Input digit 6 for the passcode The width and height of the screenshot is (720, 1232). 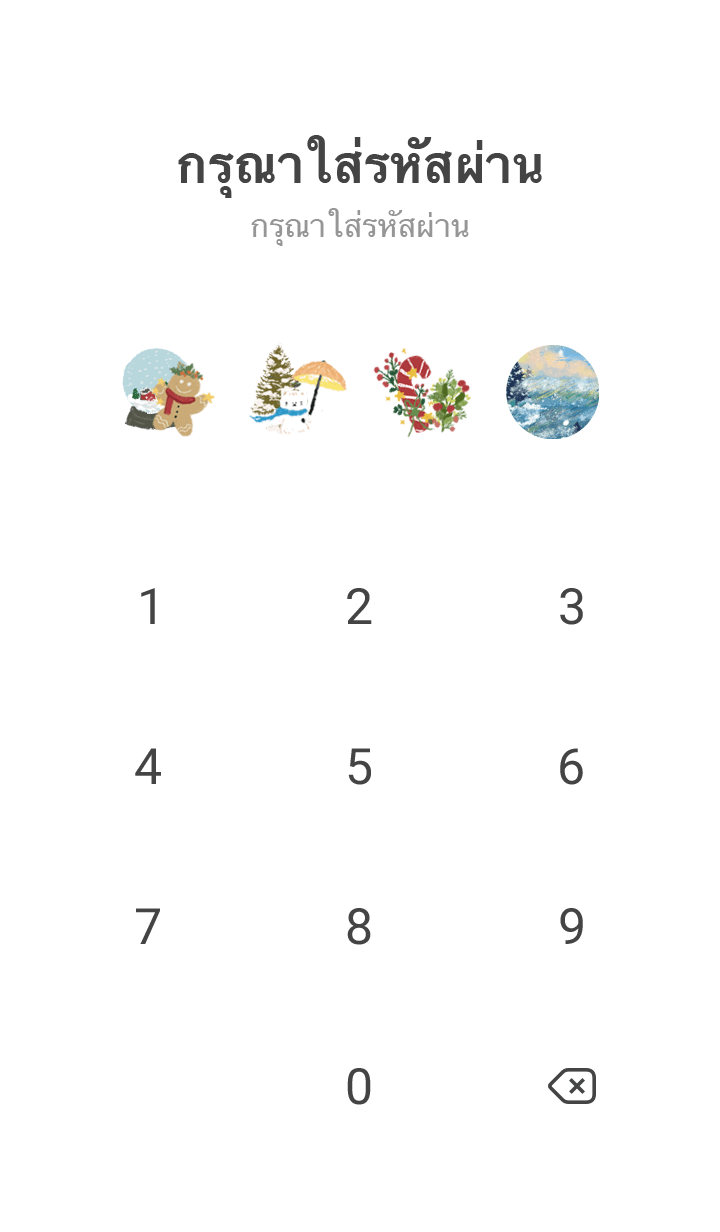(x=571, y=767)
